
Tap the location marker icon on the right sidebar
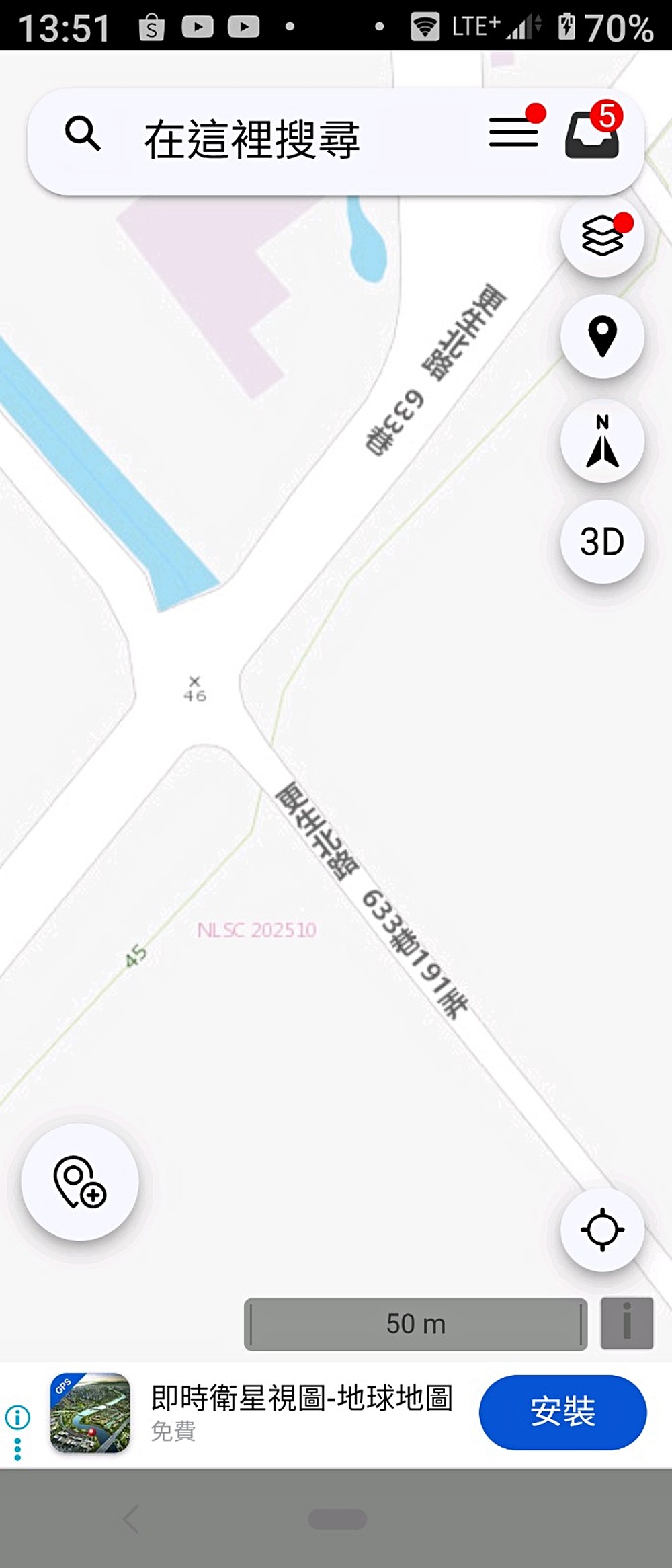click(x=603, y=338)
